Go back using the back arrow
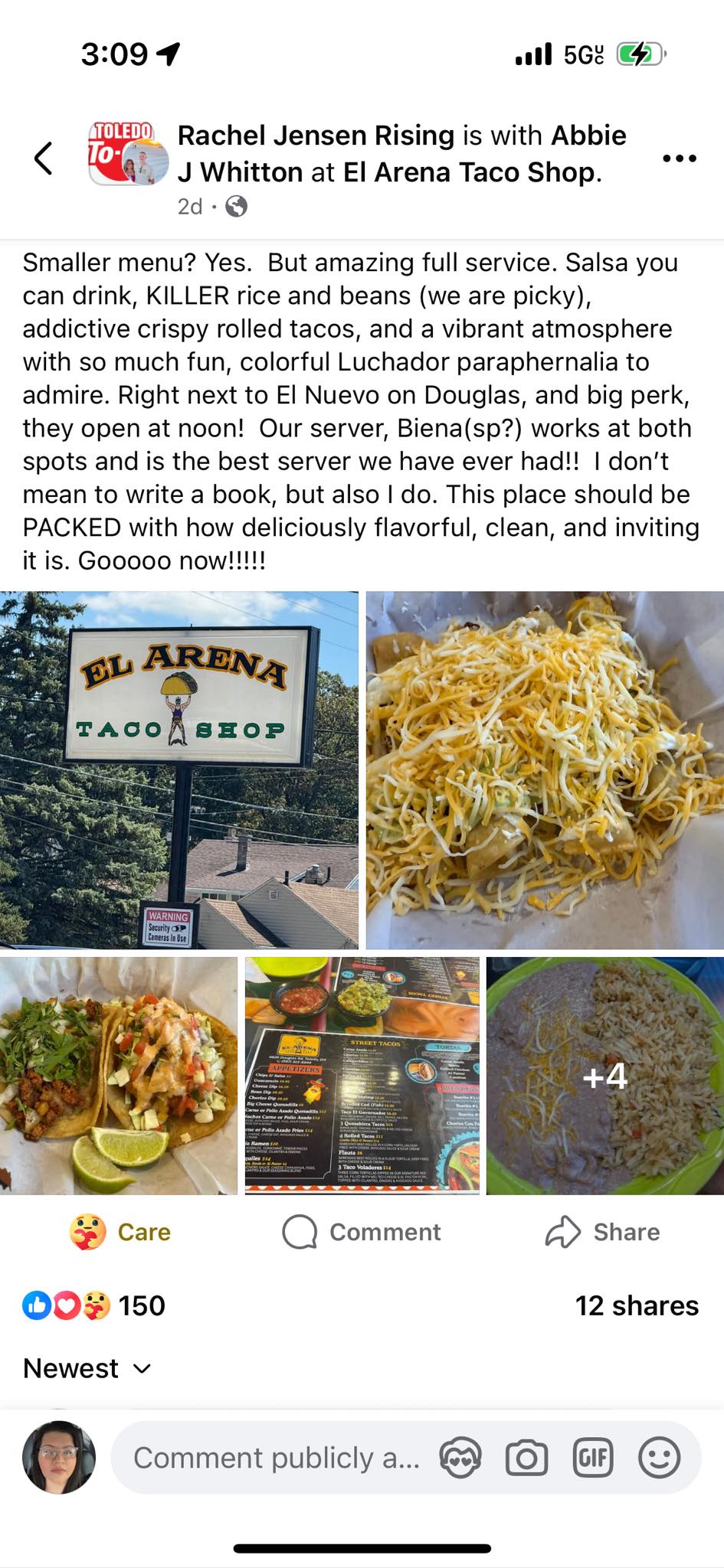Viewport: 724px width, 1568px height. (x=44, y=158)
